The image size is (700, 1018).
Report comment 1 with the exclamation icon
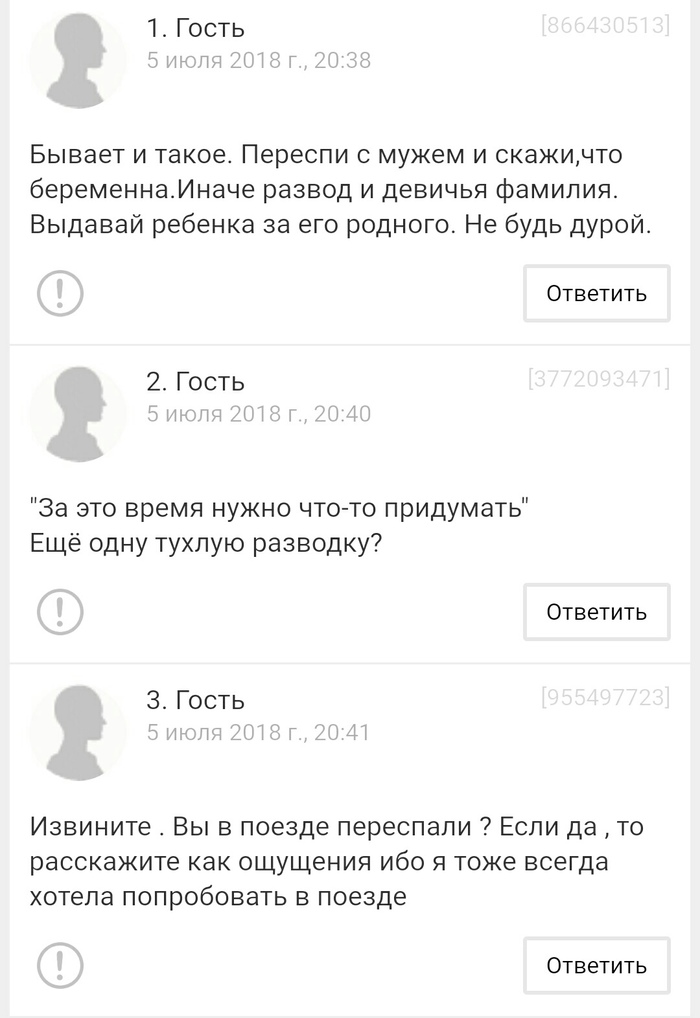[x=59, y=293]
